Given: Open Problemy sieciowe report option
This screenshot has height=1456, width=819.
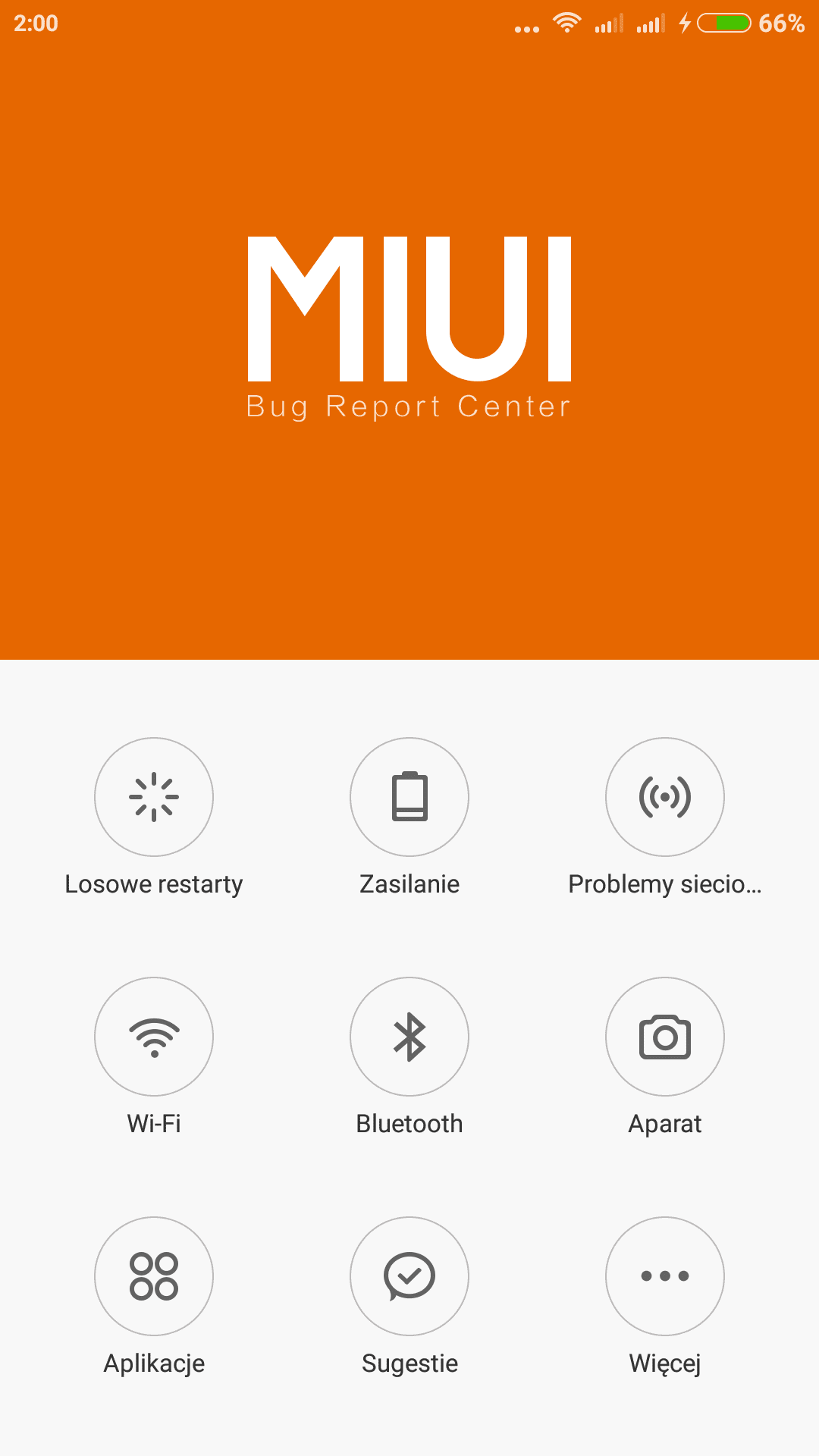Looking at the screenshot, I should pyautogui.click(x=664, y=797).
